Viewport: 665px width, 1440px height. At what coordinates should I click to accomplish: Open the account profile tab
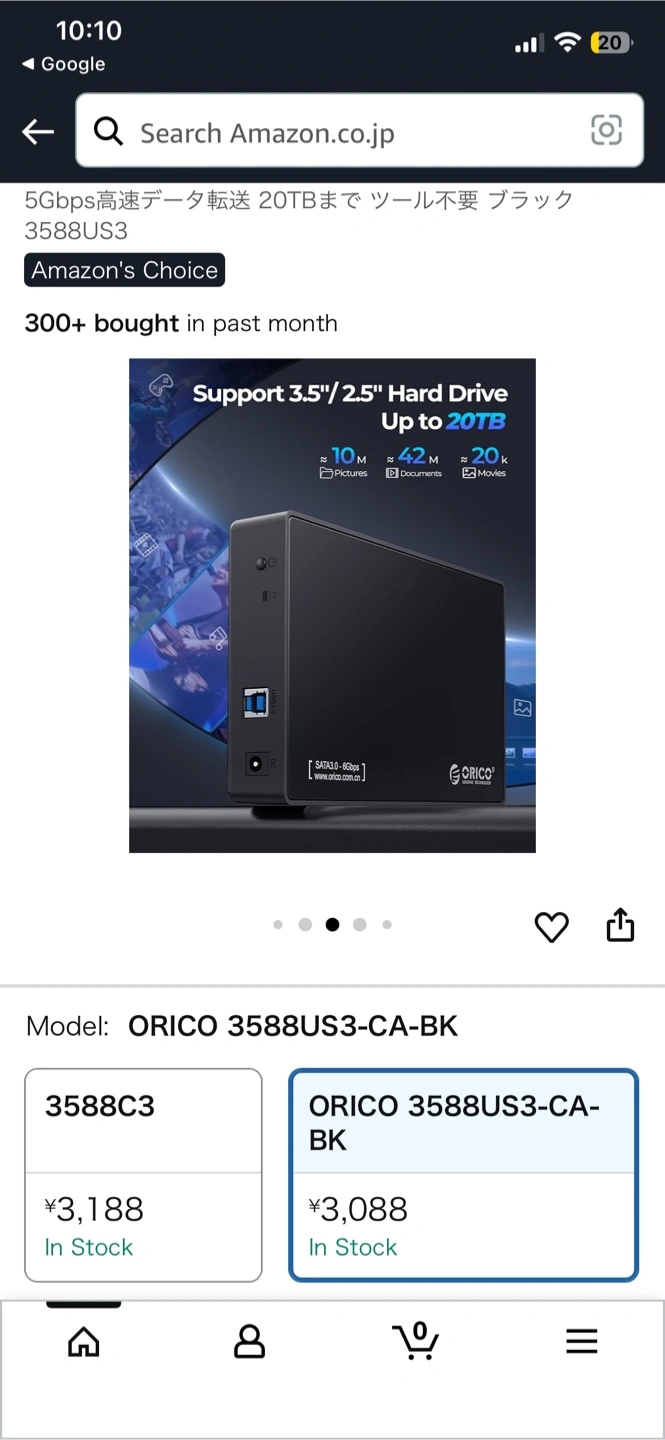[249, 1341]
